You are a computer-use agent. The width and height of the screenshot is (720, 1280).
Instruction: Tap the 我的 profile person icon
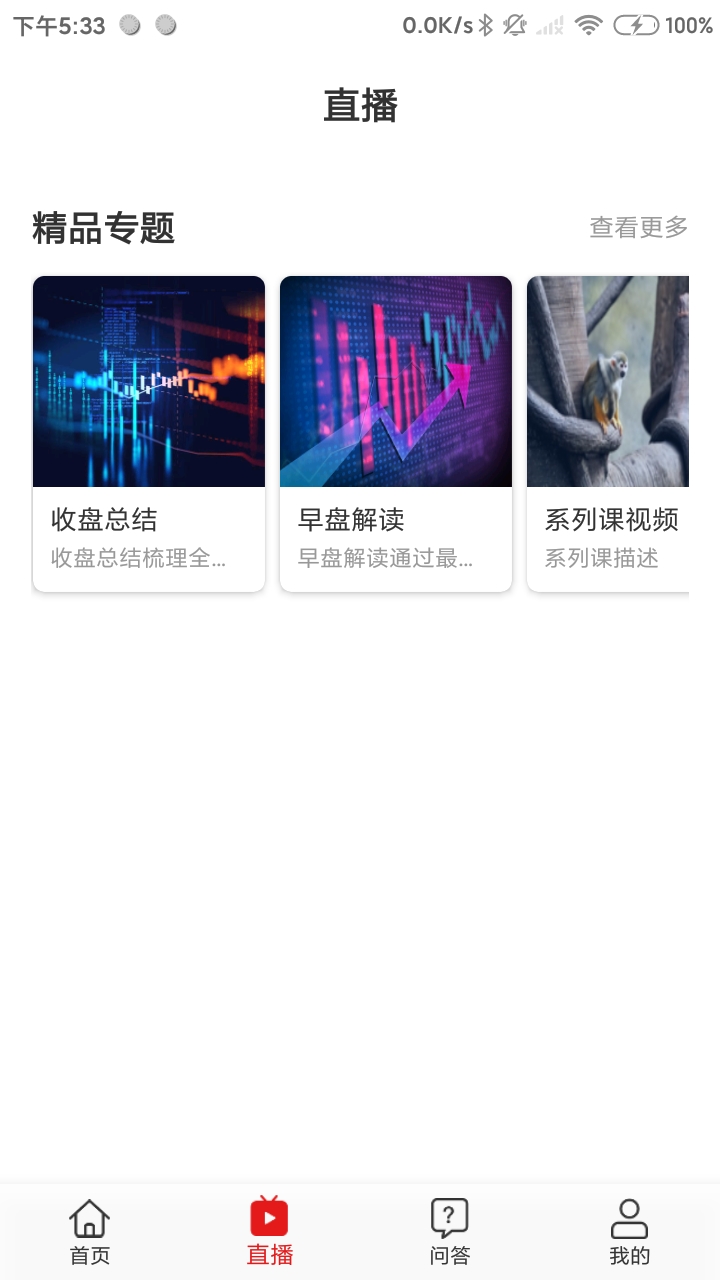click(x=629, y=1217)
